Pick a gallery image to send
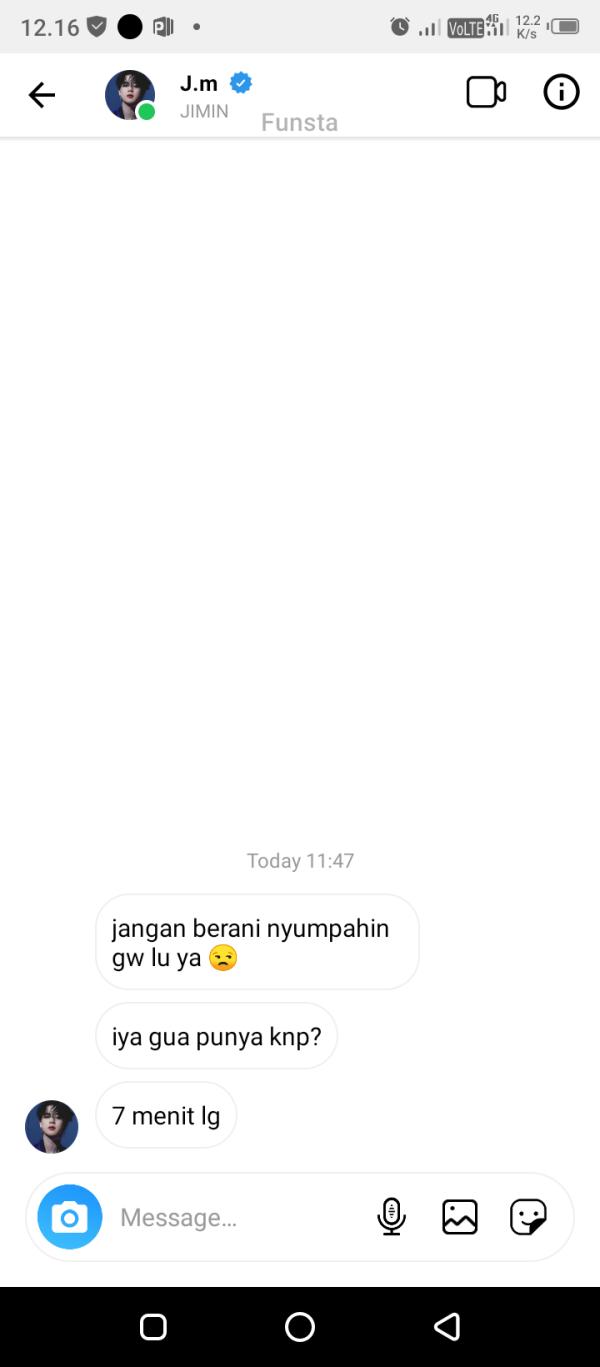Image resolution: width=600 pixels, height=1367 pixels. click(460, 1217)
